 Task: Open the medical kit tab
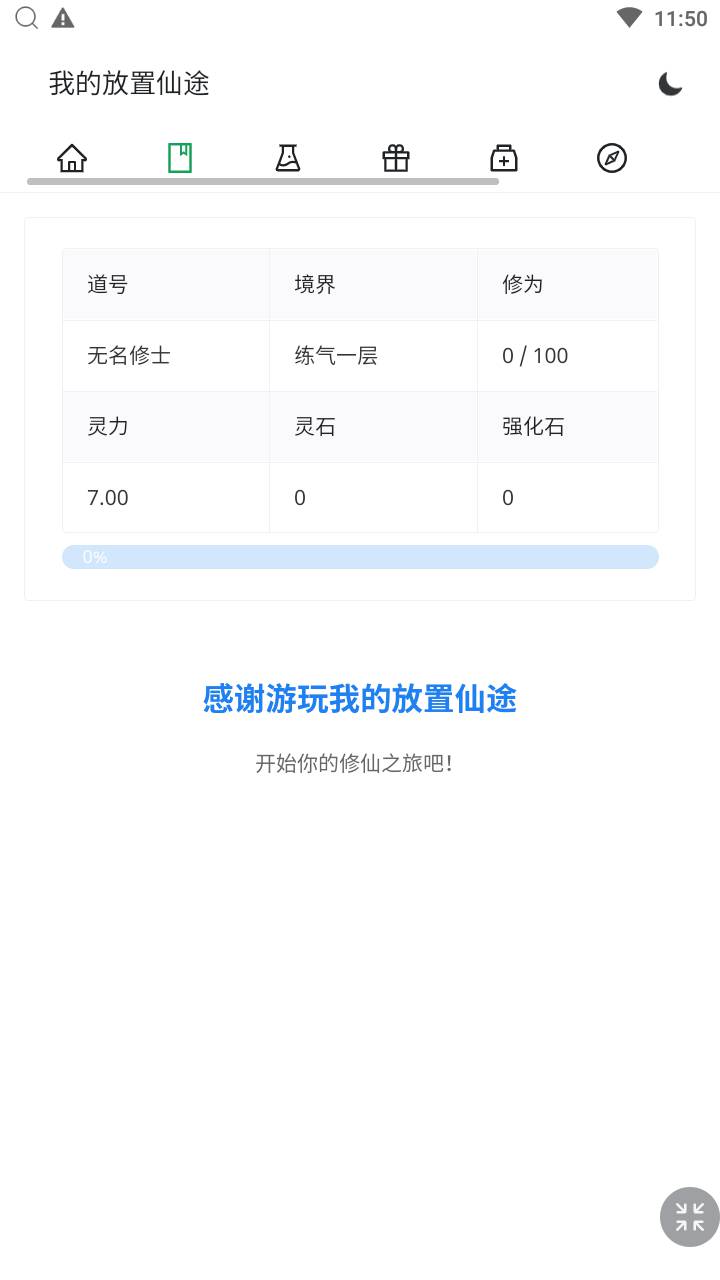point(504,158)
